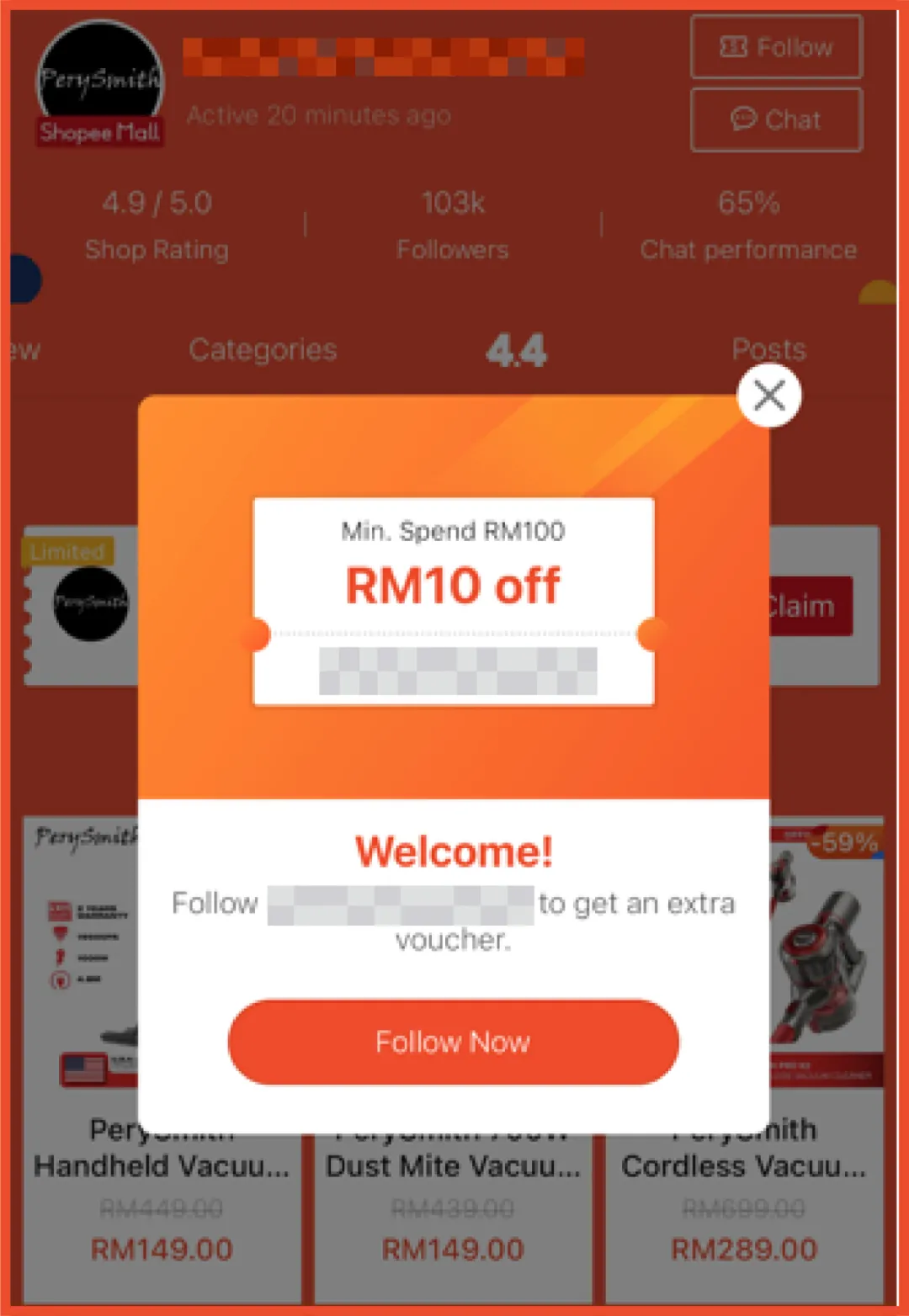Switch to the Categories tab

point(263,349)
